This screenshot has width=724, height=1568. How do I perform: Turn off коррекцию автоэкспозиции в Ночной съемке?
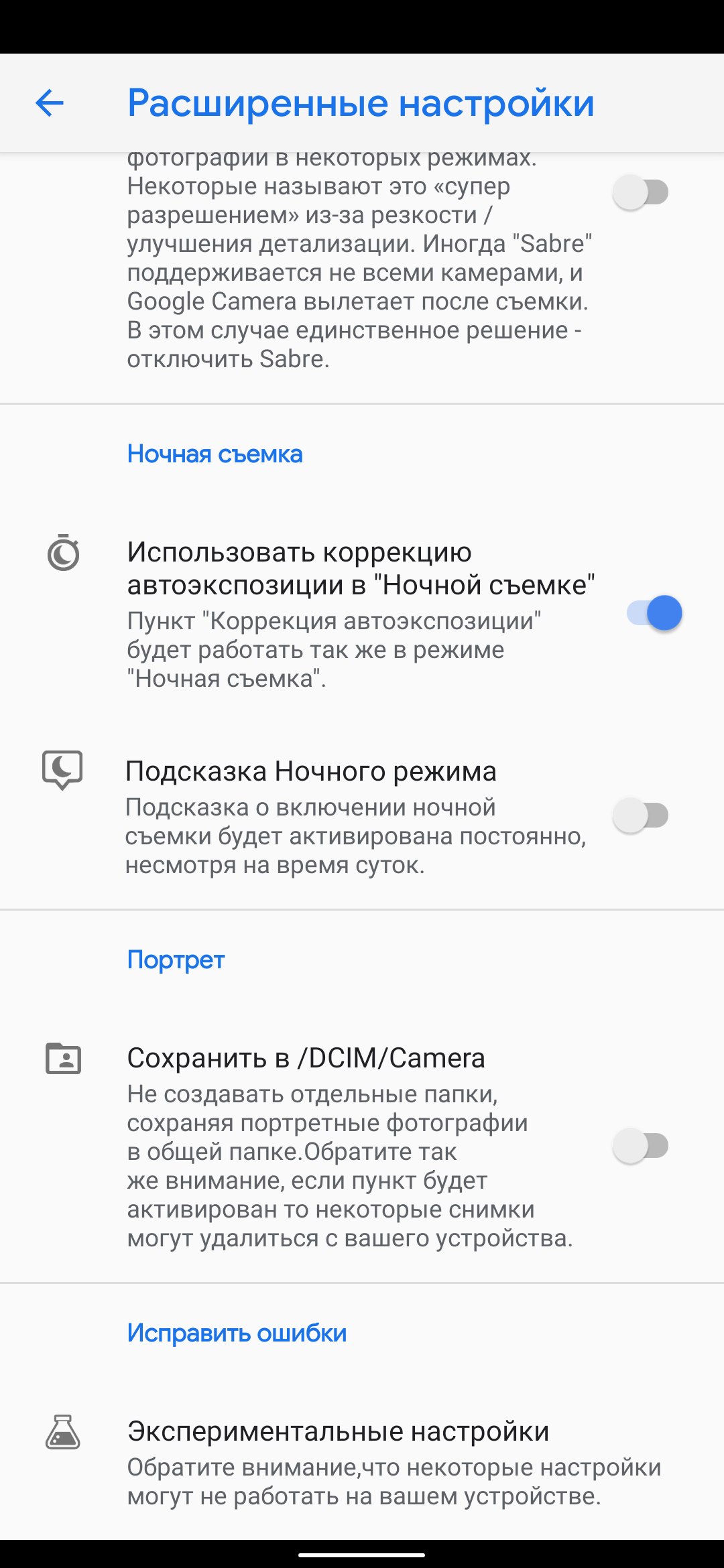click(654, 613)
